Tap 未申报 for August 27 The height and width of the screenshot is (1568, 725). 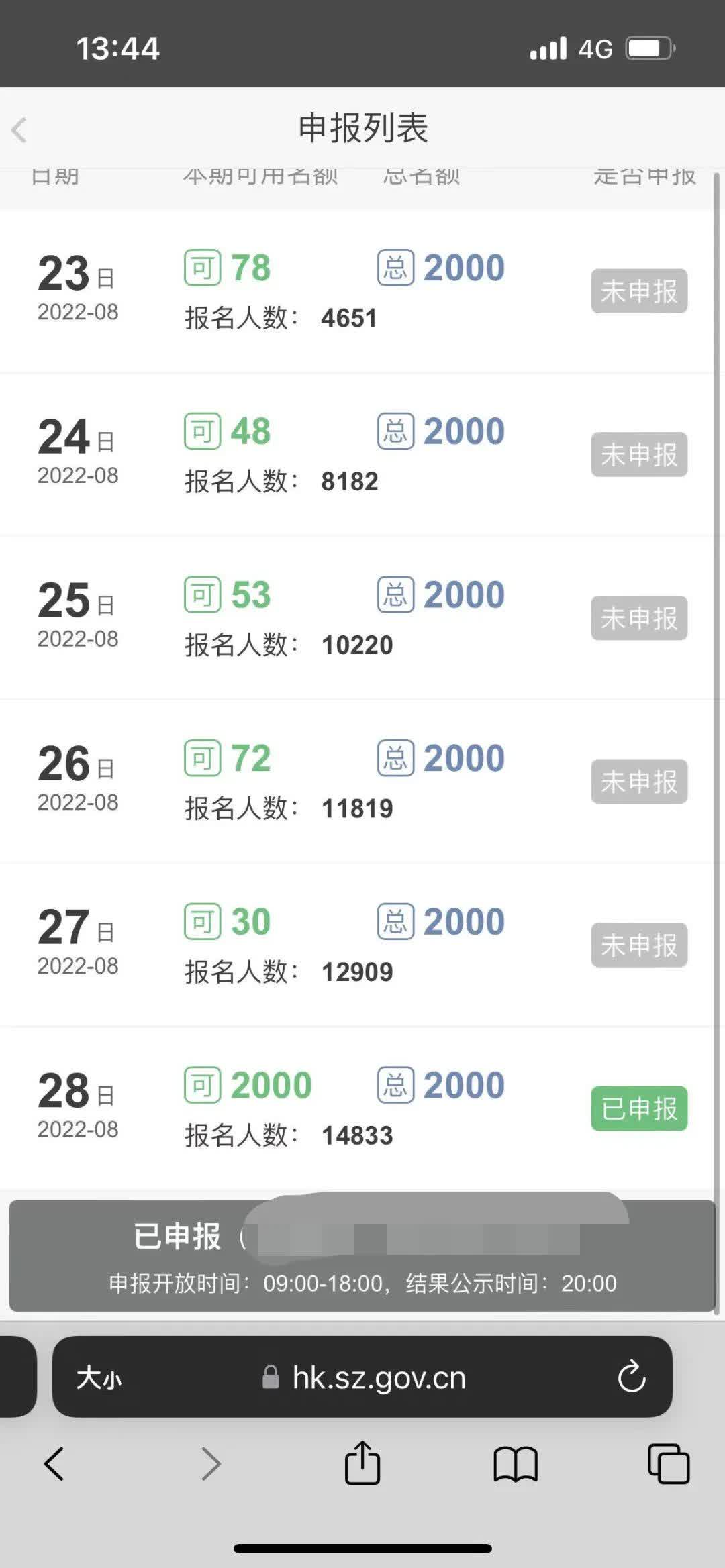point(638,945)
